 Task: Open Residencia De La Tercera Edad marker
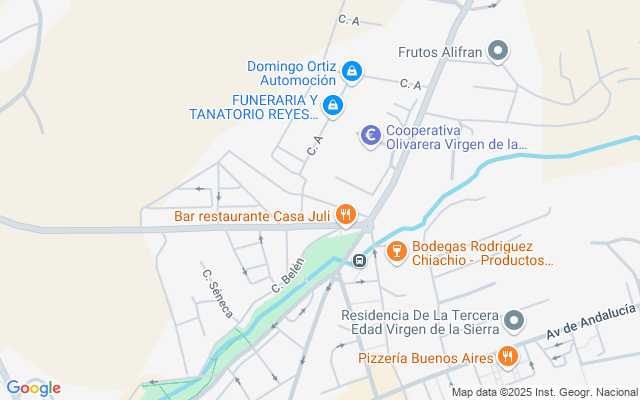pos(514,321)
